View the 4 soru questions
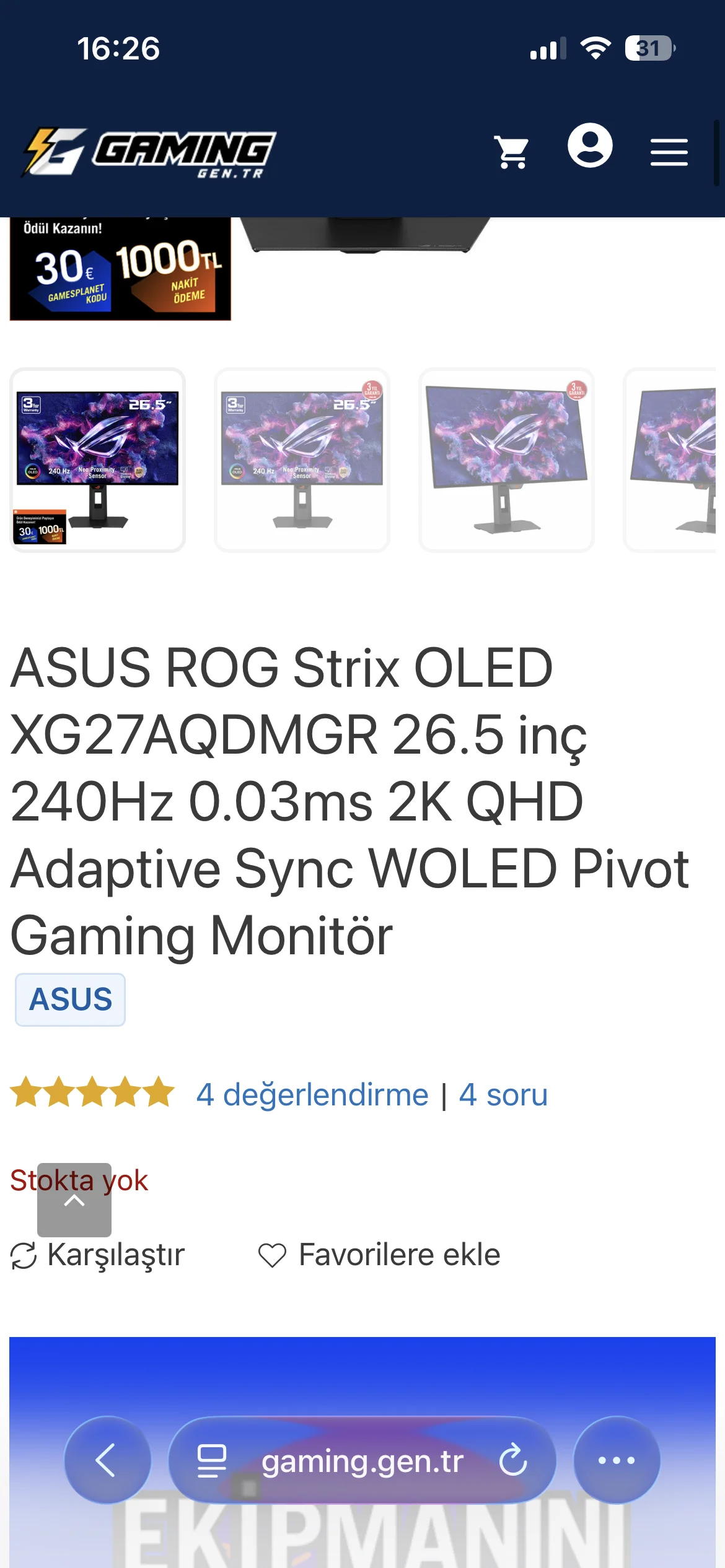 [503, 1095]
